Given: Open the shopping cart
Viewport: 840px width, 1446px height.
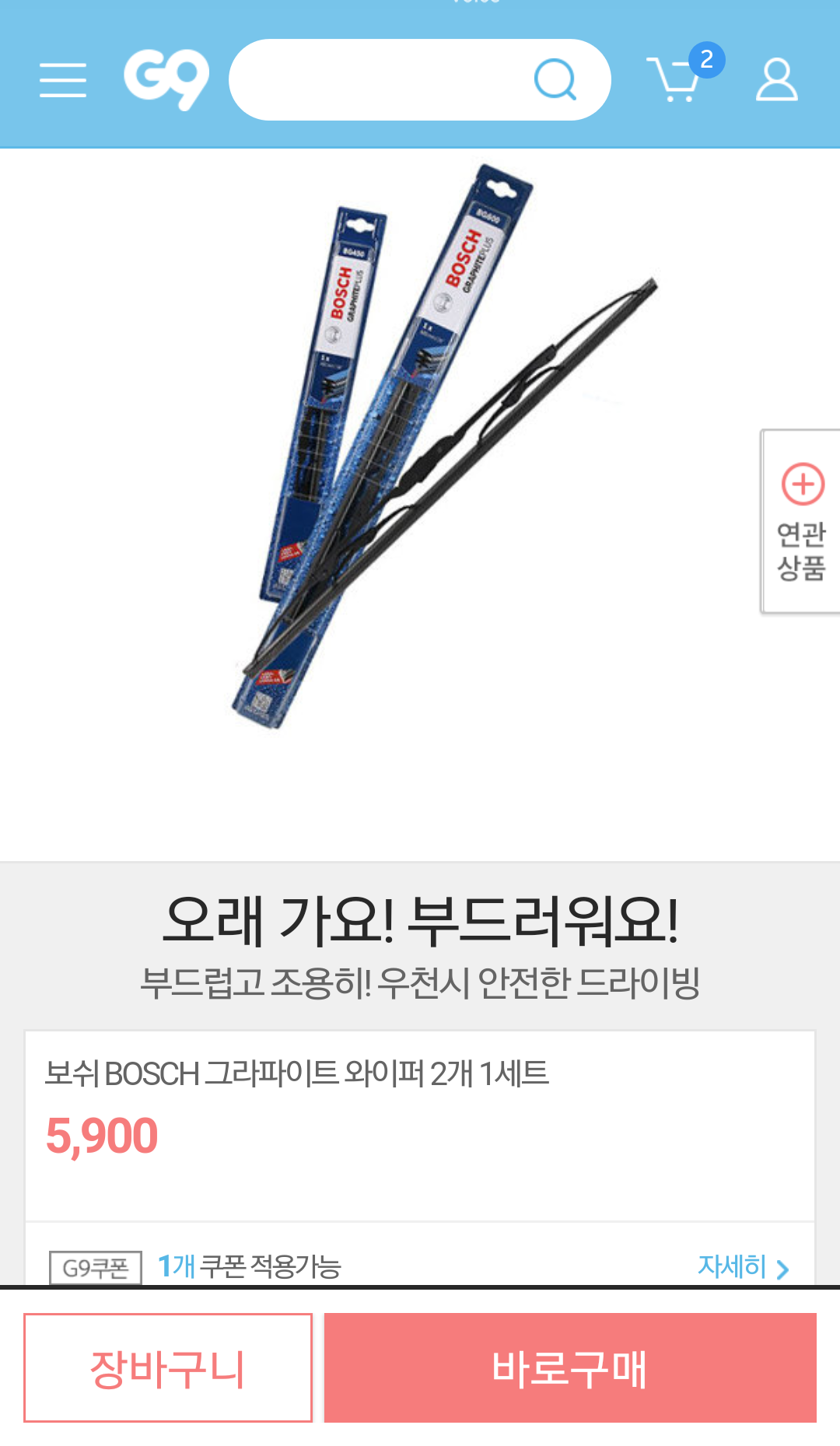Looking at the screenshot, I should tap(677, 79).
